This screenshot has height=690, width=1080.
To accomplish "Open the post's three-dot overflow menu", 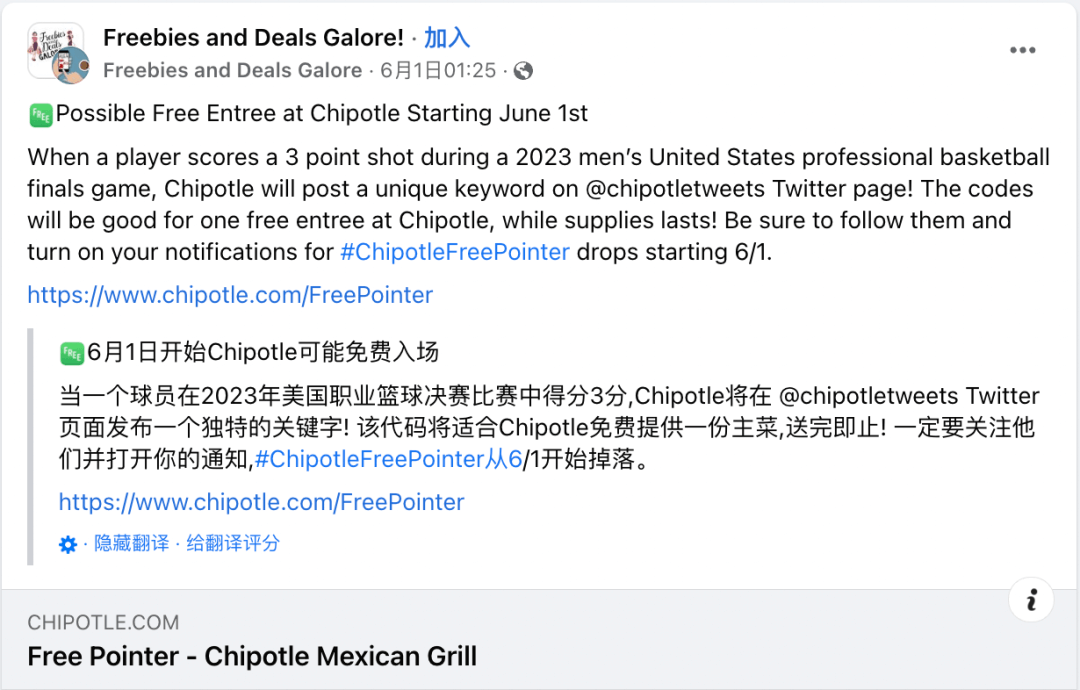I will point(1022,50).
